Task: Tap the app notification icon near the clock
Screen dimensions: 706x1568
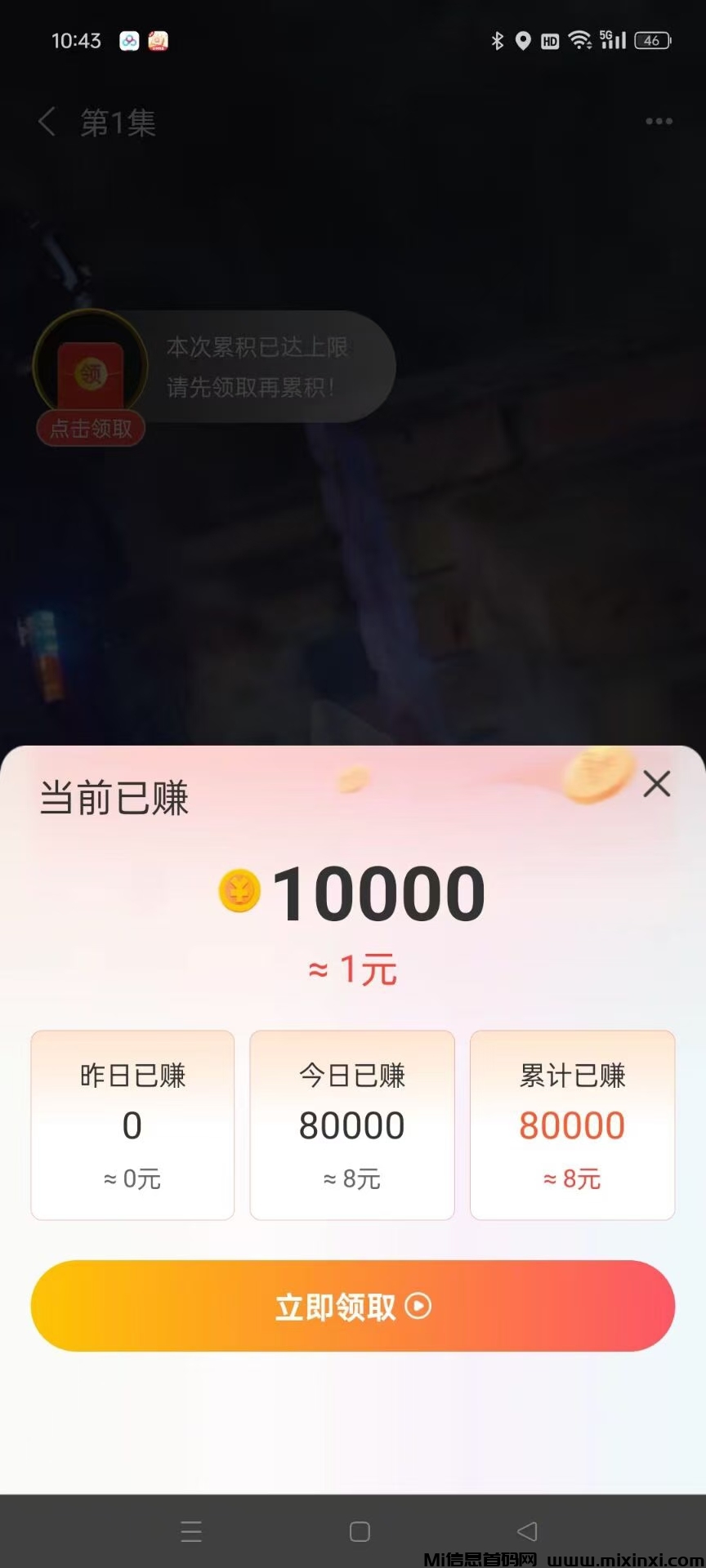Action: 128,41
